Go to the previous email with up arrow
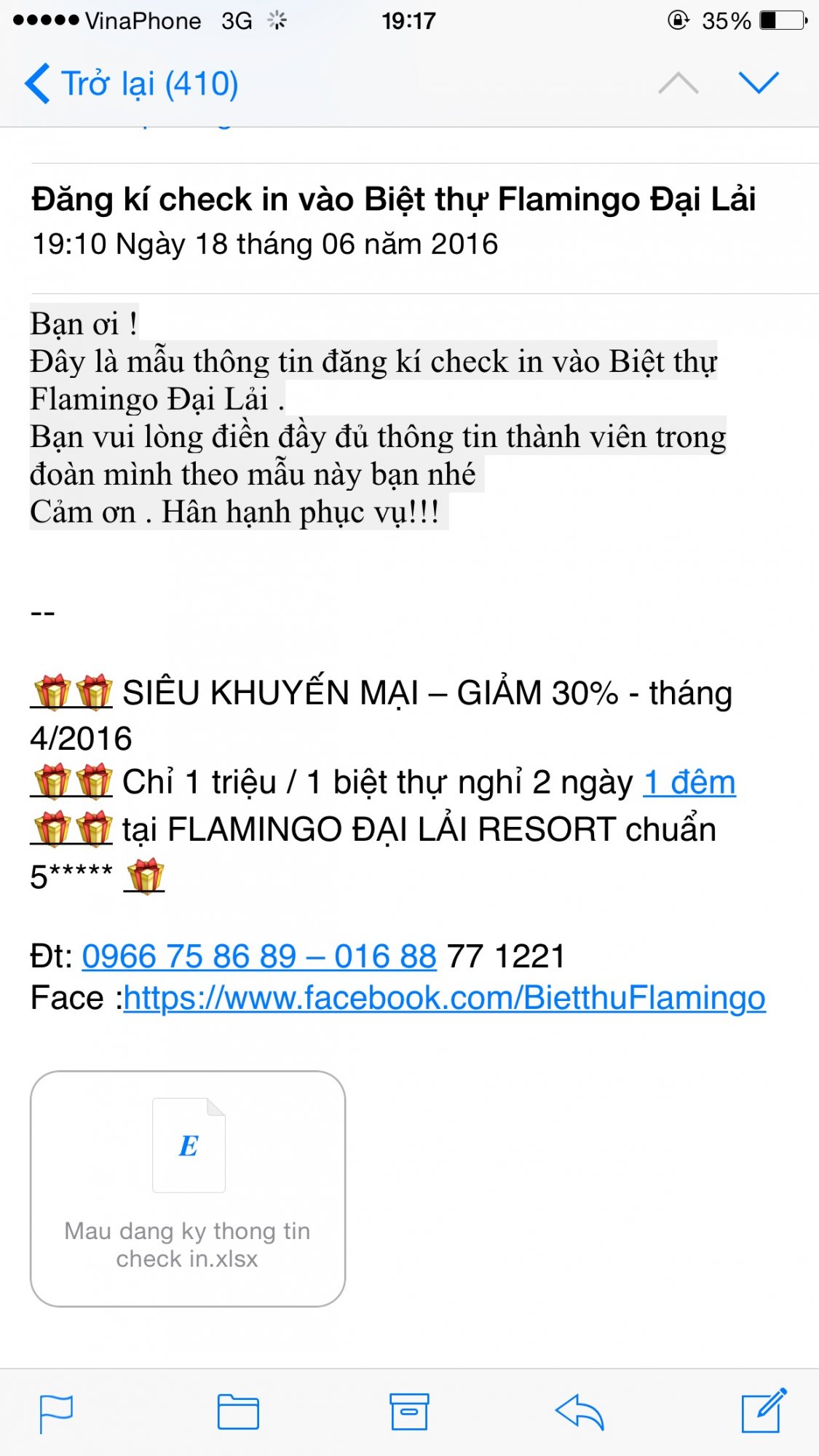Screen dimensions: 819x1456 point(678,83)
